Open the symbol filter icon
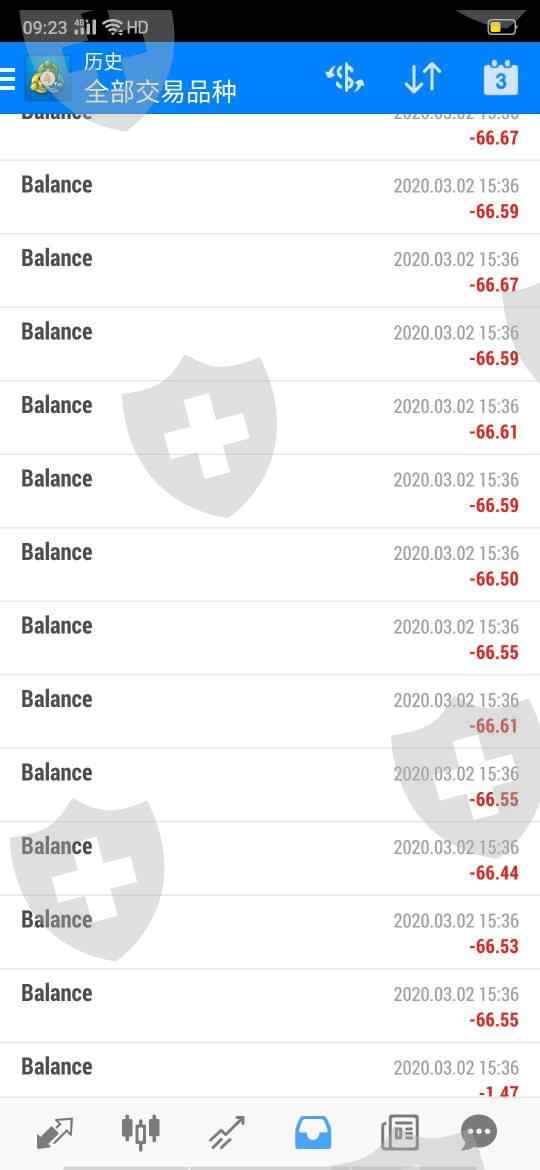540x1170 pixels. click(x=345, y=78)
